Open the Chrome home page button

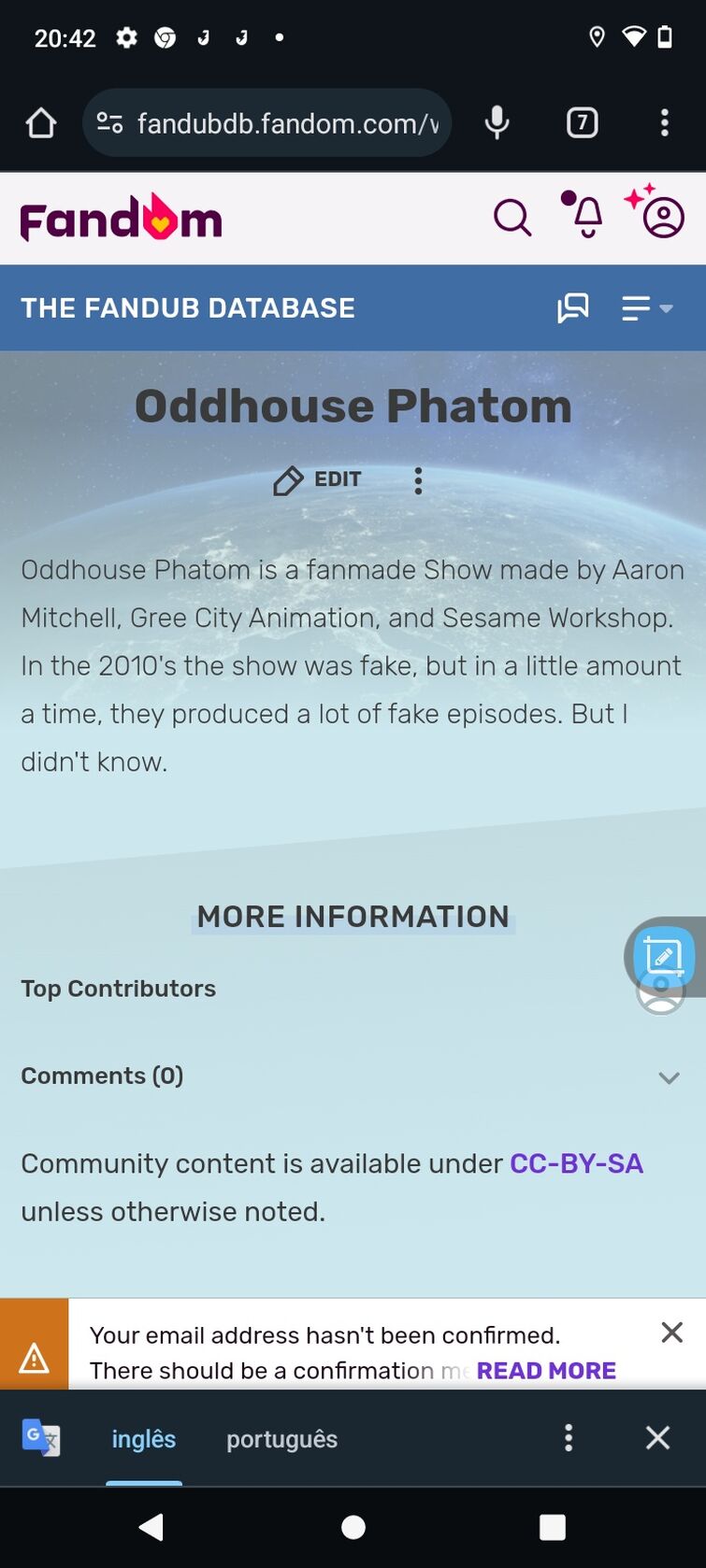[40, 122]
